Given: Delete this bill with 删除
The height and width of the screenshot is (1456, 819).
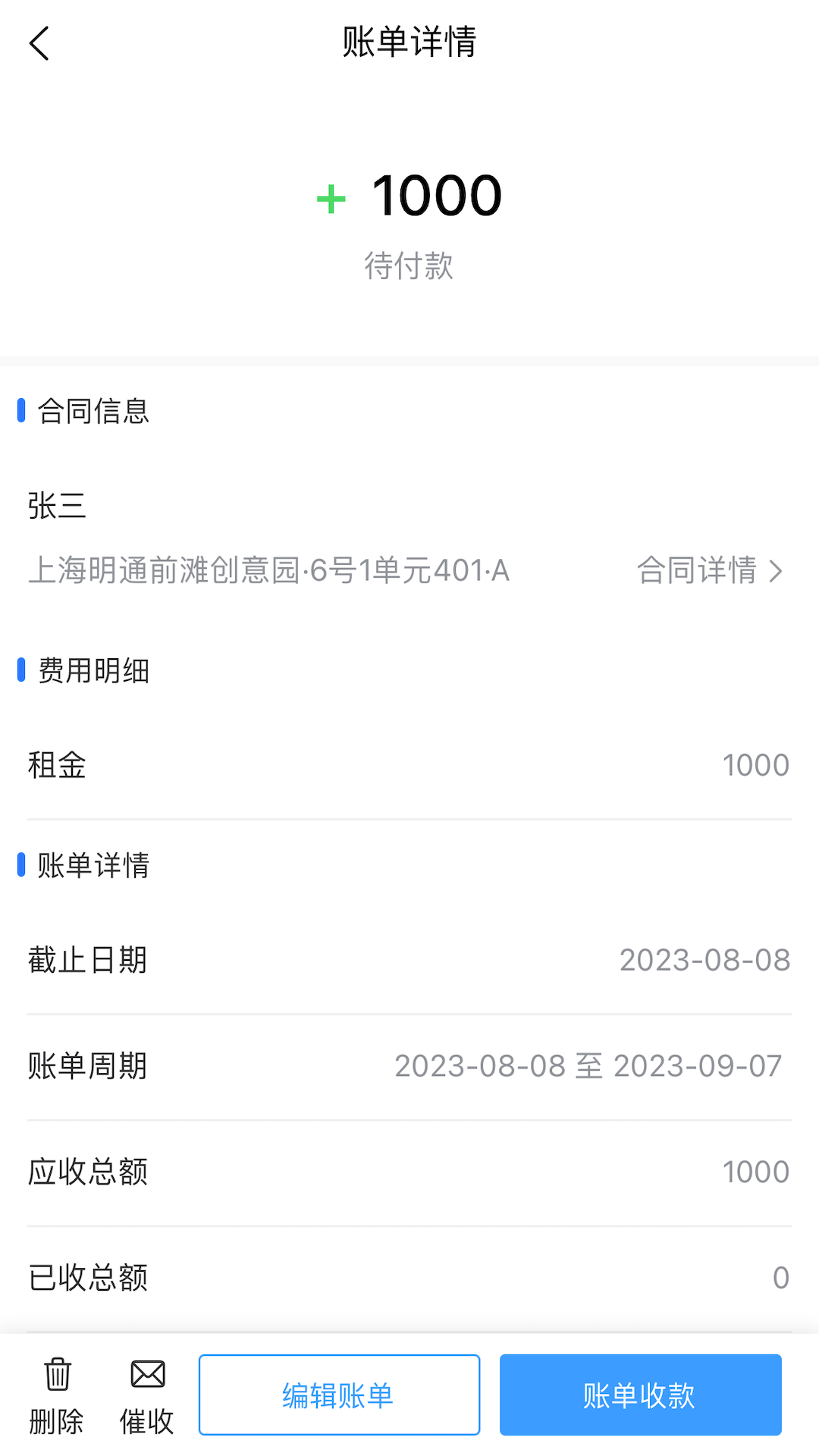Looking at the screenshot, I should [x=57, y=1395].
